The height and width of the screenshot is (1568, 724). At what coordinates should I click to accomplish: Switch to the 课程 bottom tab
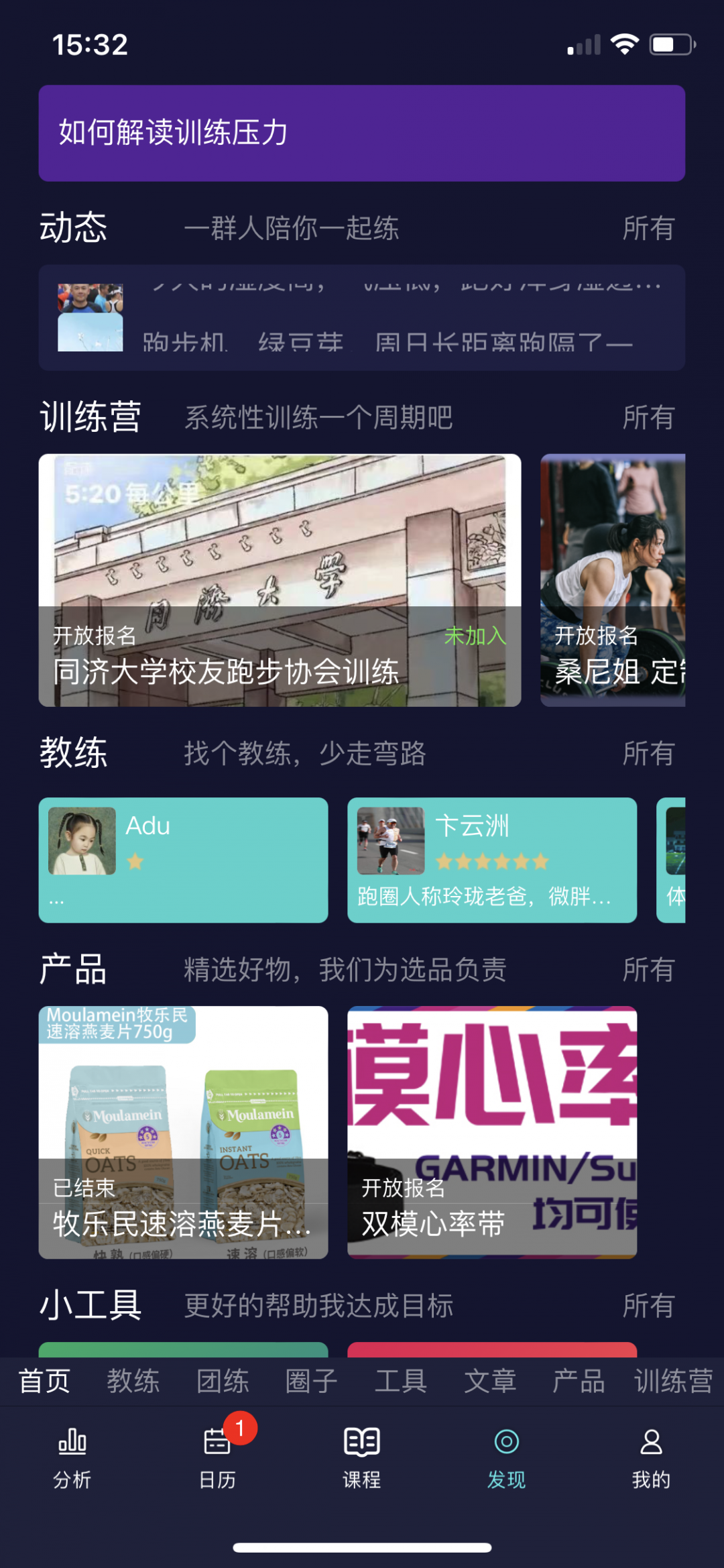click(362, 1457)
